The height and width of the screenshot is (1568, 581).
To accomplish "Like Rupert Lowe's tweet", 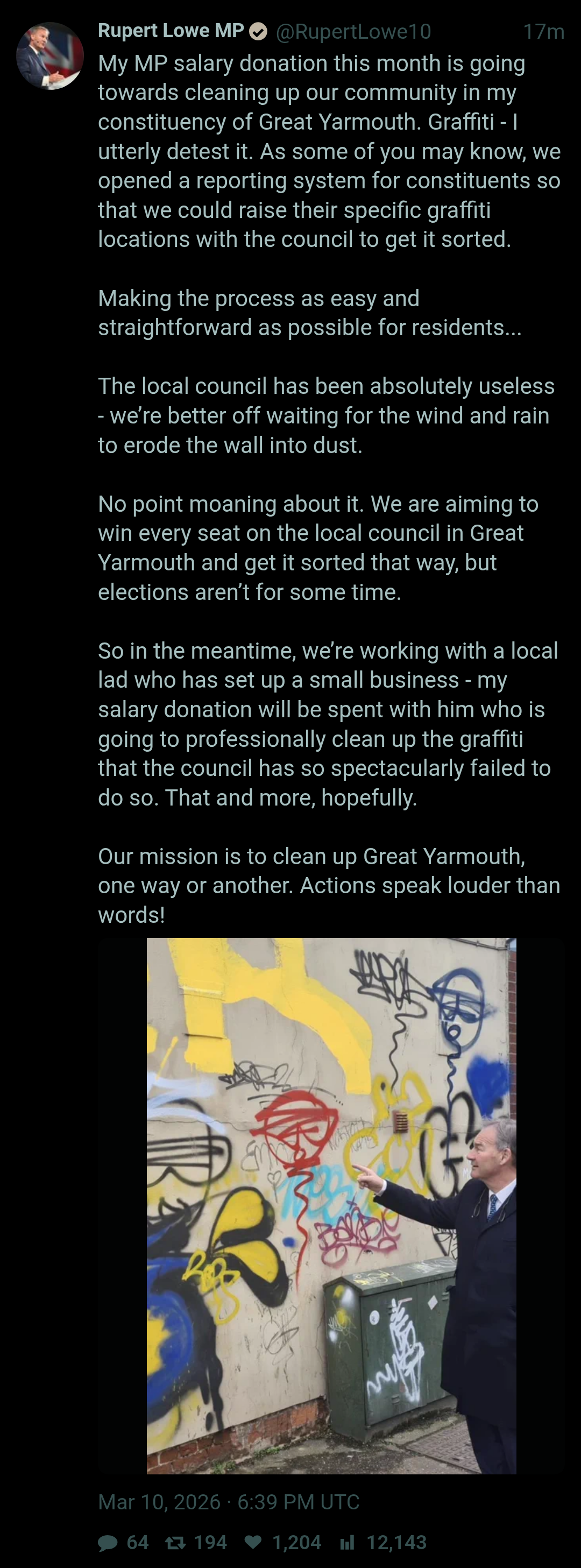I will [x=253, y=1542].
